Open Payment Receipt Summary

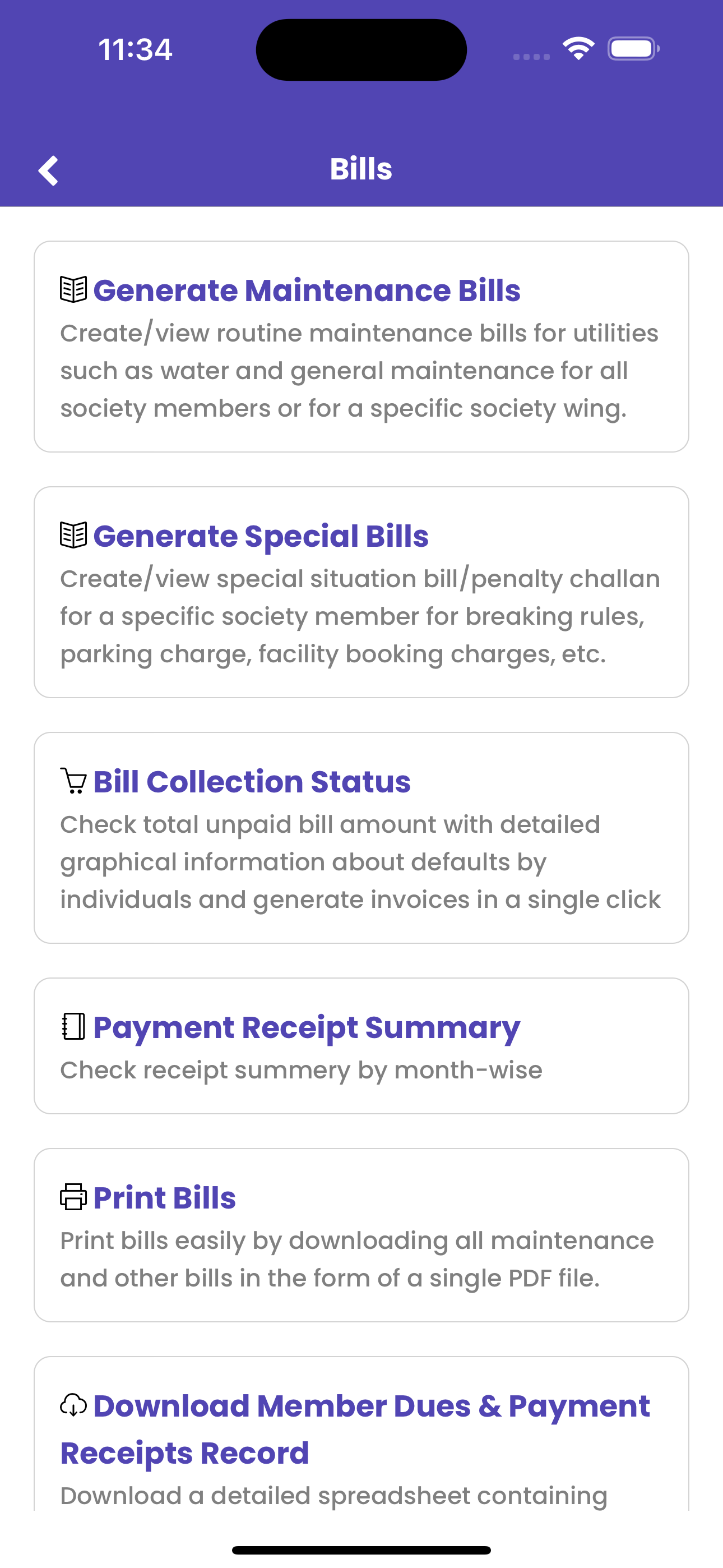click(361, 1046)
